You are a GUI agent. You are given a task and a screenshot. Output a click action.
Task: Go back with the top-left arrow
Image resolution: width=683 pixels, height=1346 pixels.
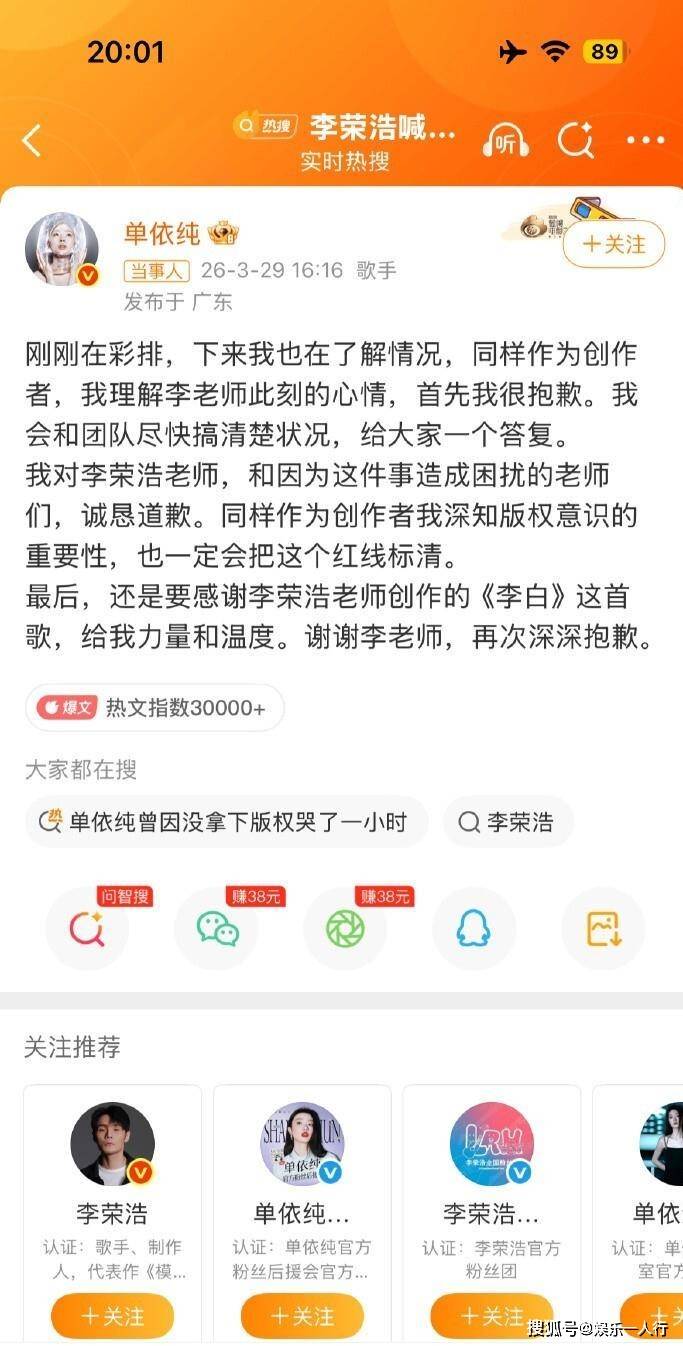click(32, 141)
